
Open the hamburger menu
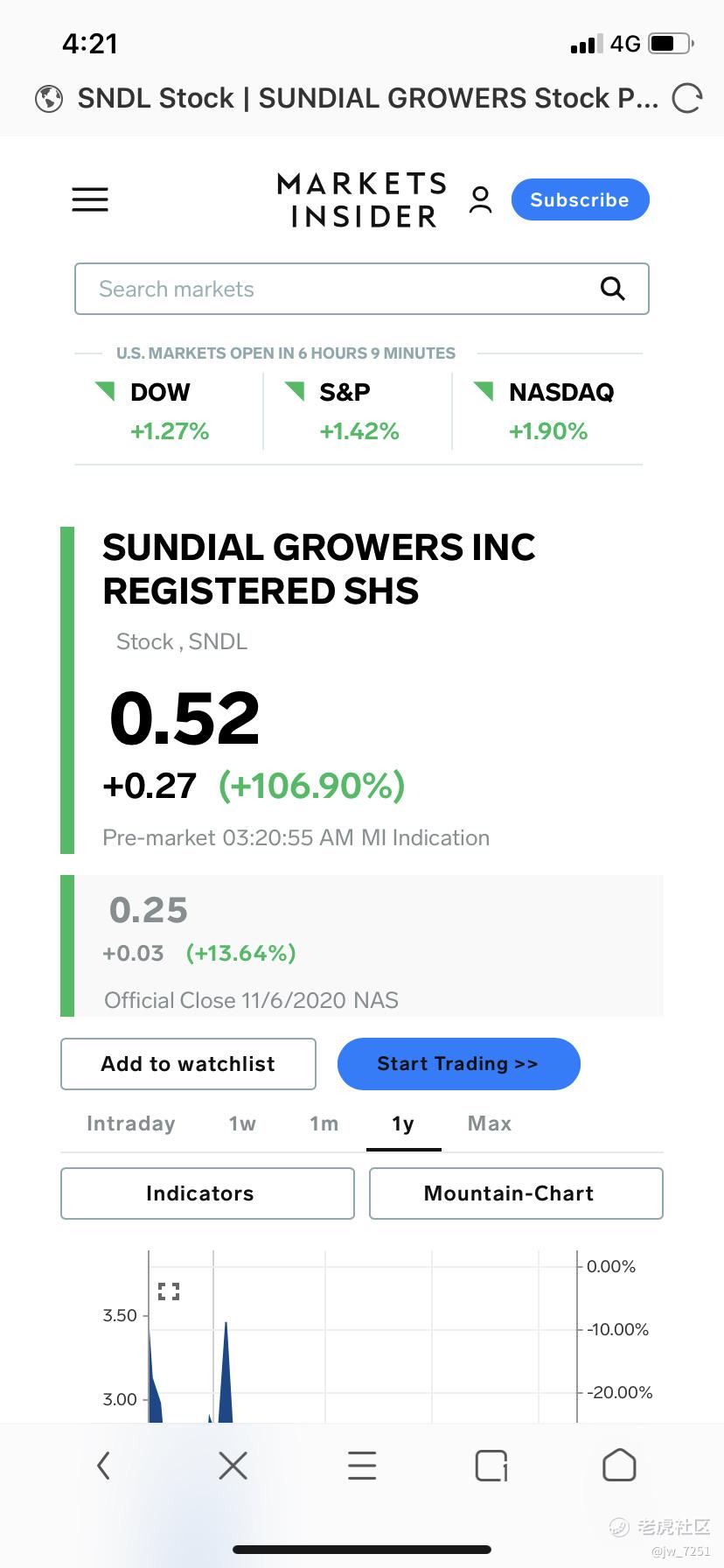[x=90, y=199]
